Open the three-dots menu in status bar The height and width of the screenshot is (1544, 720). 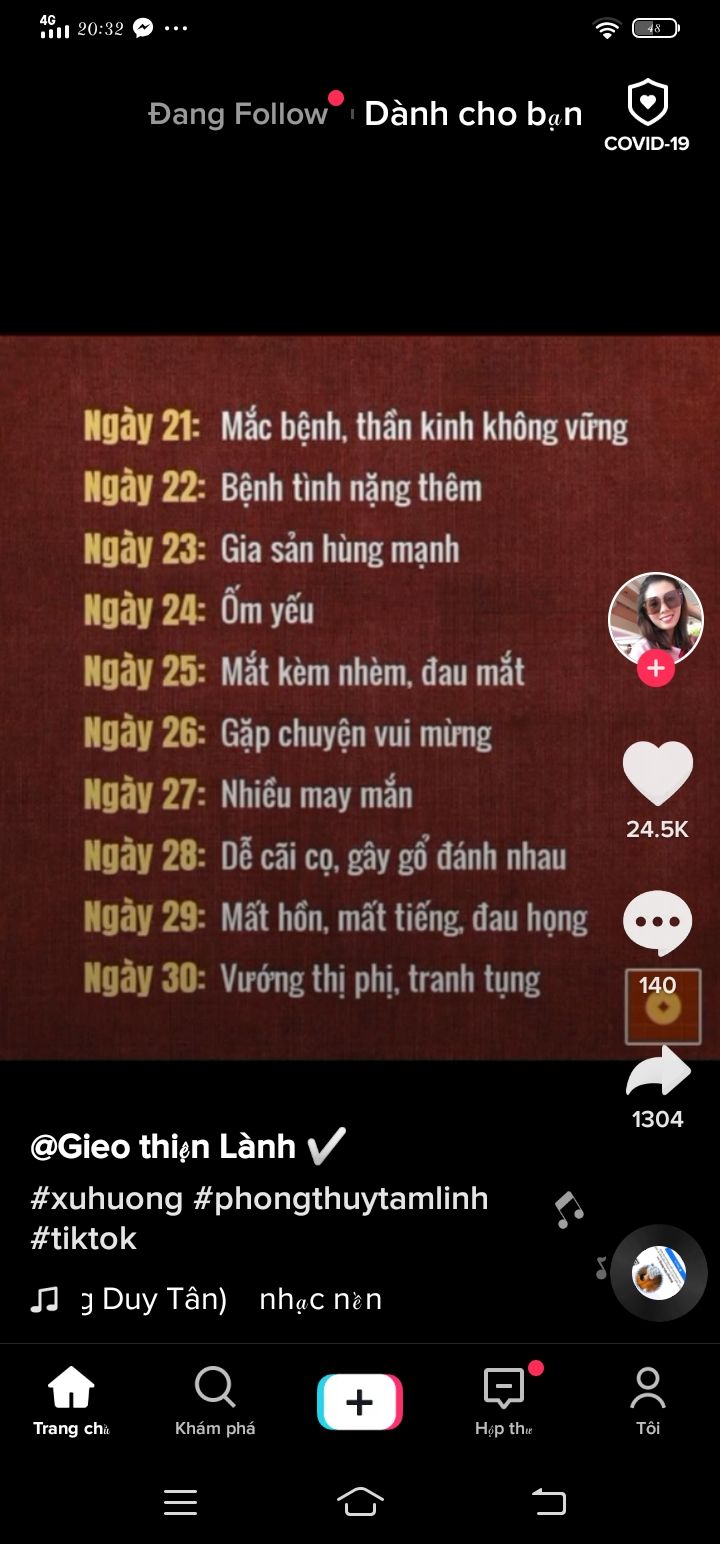[176, 28]
